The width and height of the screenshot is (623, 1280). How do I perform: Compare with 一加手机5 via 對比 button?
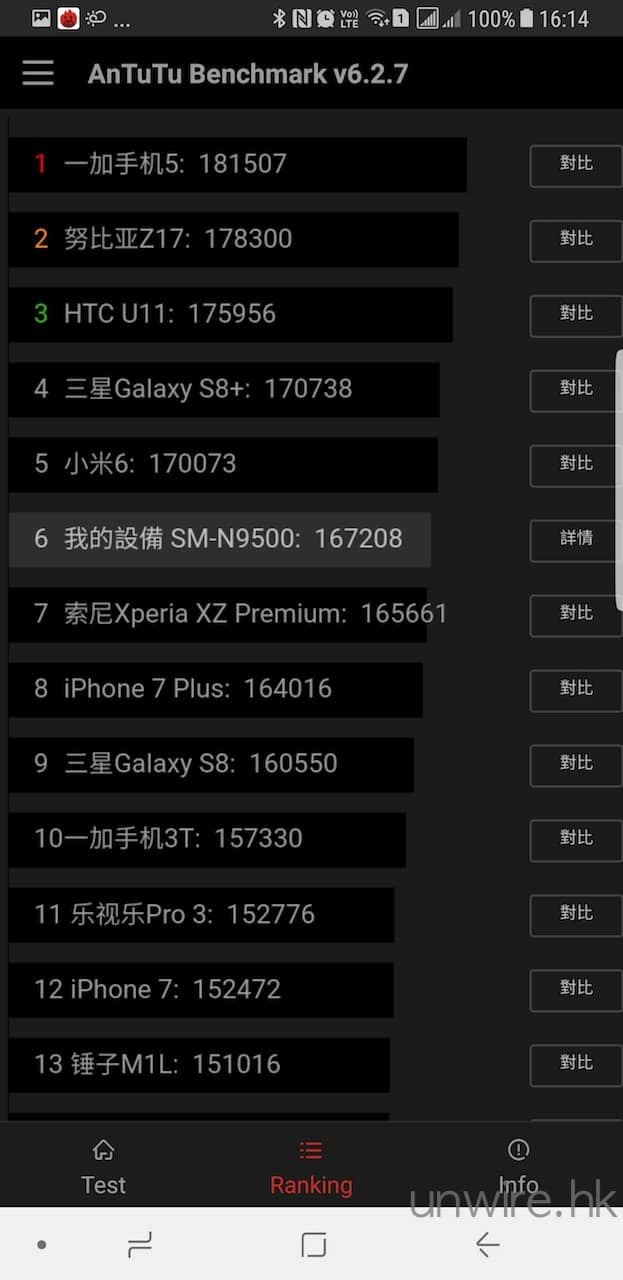click(576, 165)
